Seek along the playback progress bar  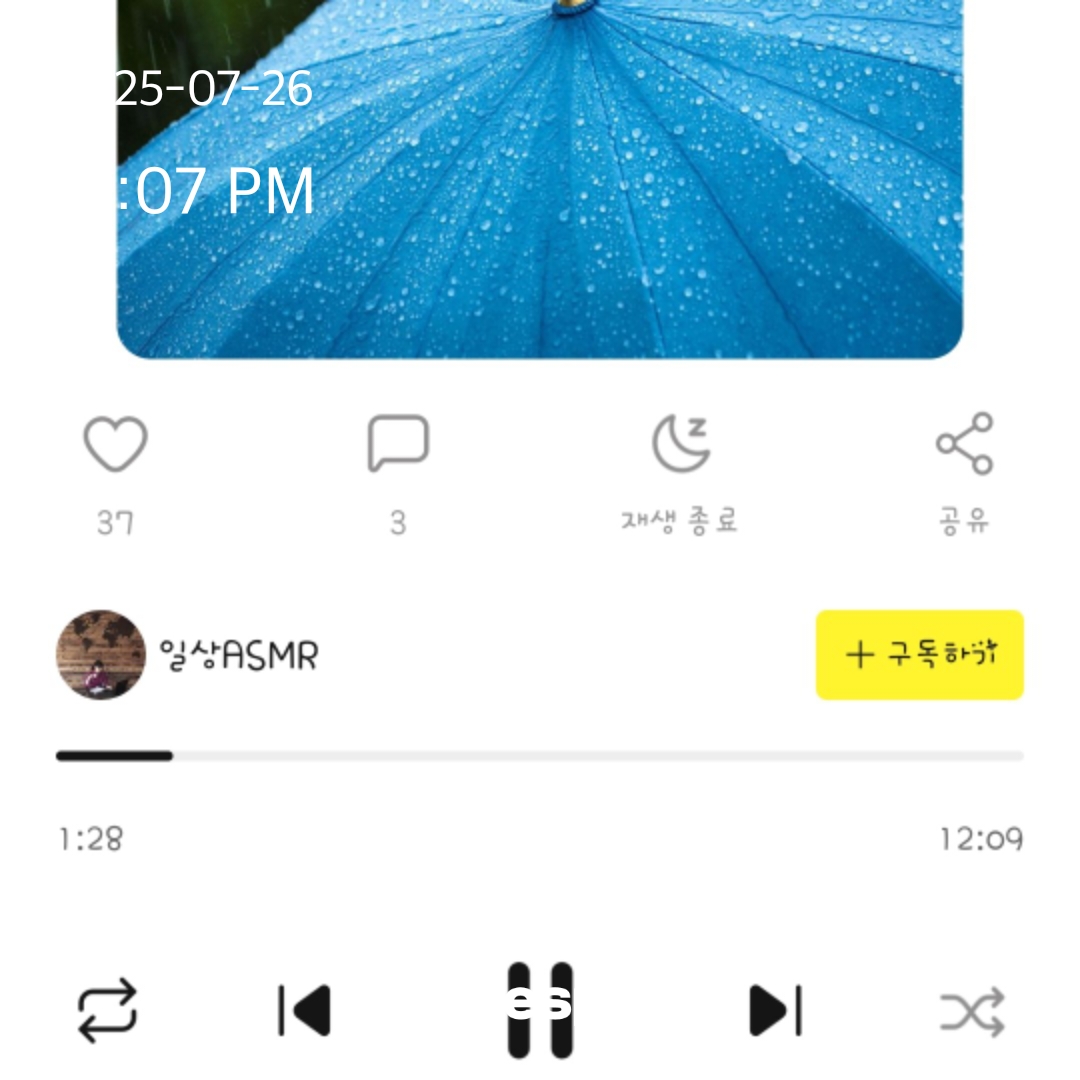click(x=540, y=756)
